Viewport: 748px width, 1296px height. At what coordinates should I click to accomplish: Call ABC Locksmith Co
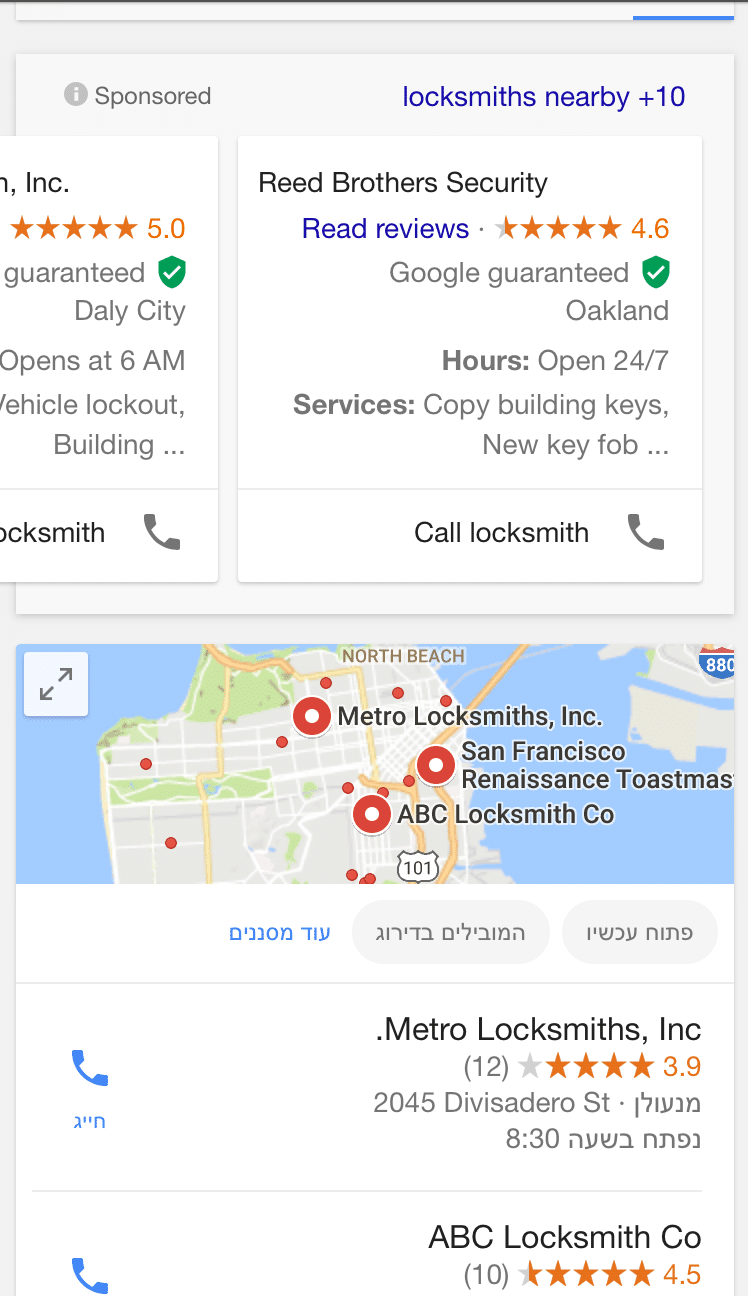[89, 1275]
